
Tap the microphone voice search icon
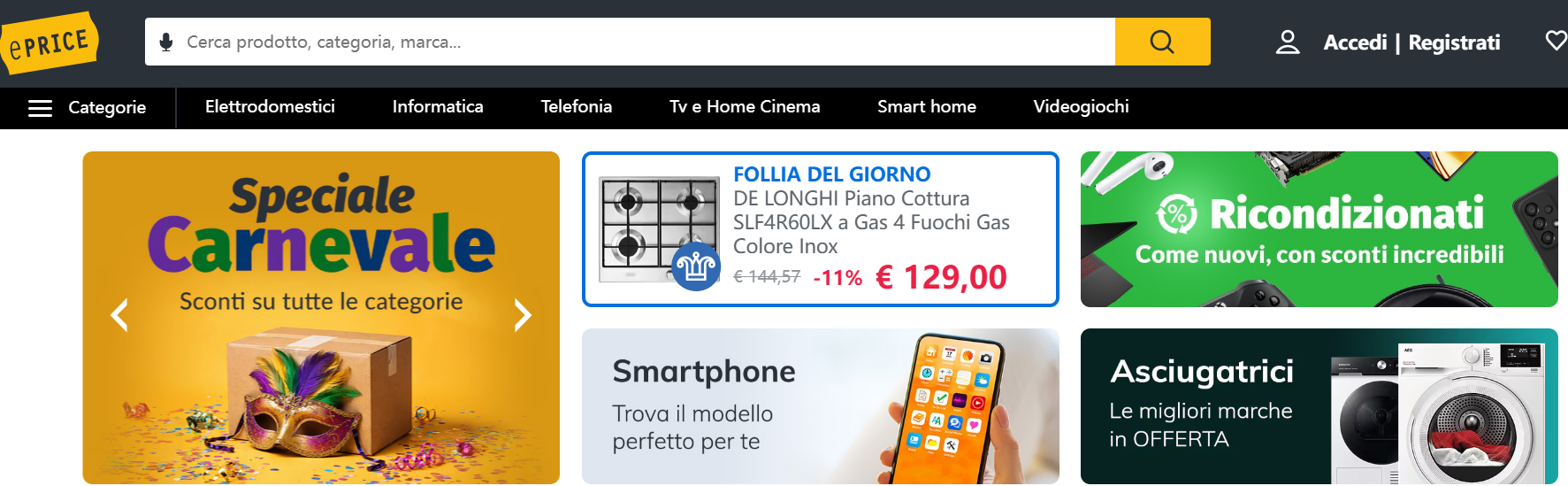166,42
